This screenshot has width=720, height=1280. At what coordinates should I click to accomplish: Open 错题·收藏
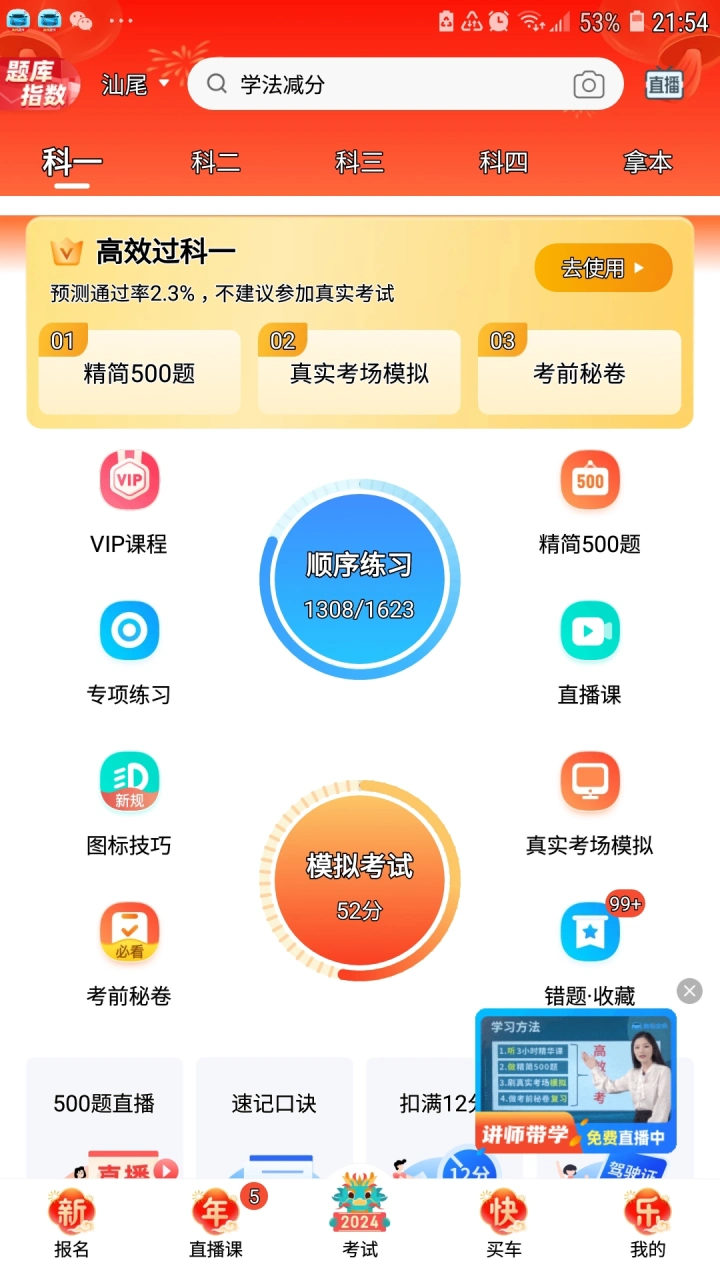click(590, 950)
